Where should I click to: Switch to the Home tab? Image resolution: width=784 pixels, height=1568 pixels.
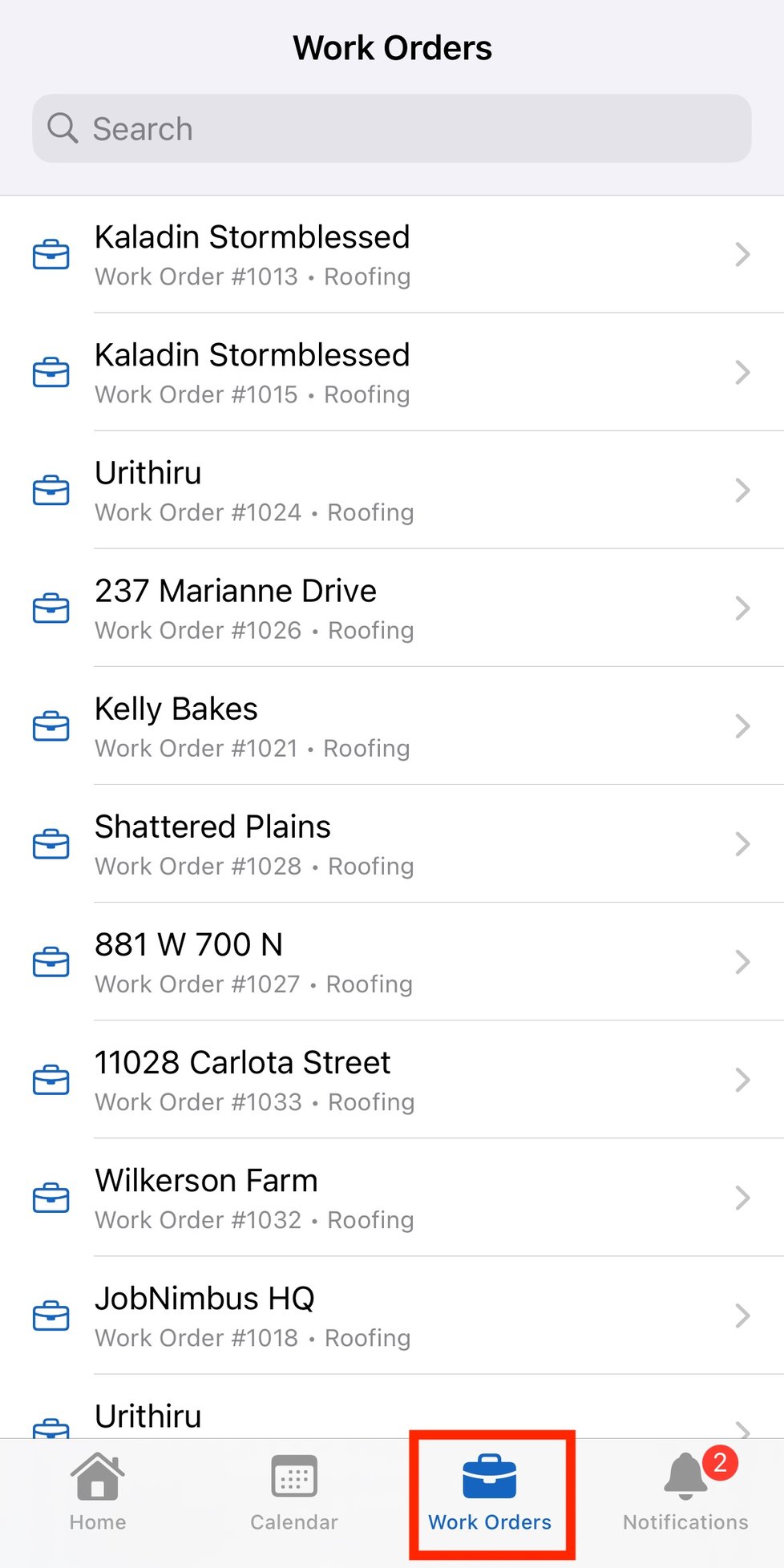click(97, 1491)
